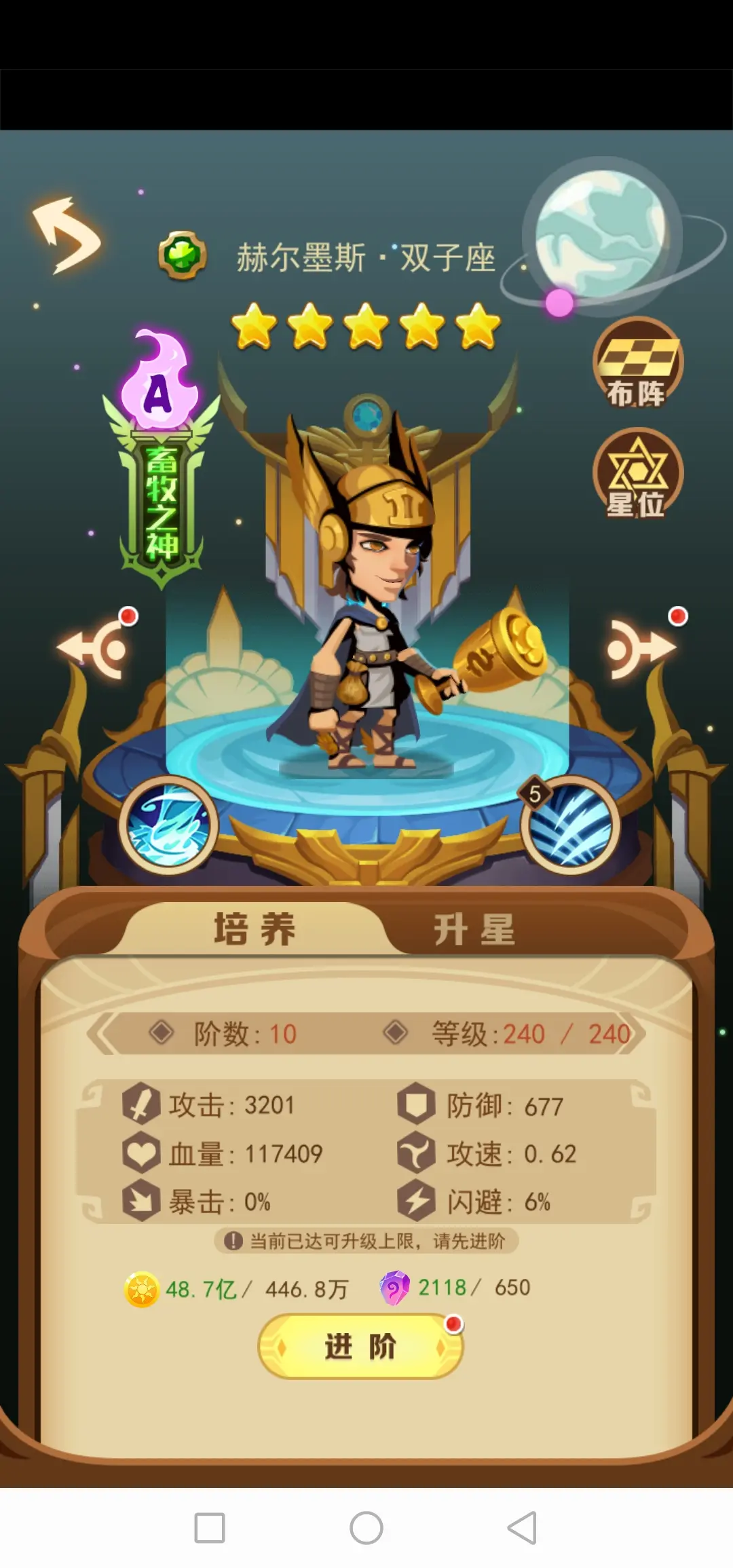733x1568 pixels.
Task: View the level 5 skill icon
Action: 570,824
